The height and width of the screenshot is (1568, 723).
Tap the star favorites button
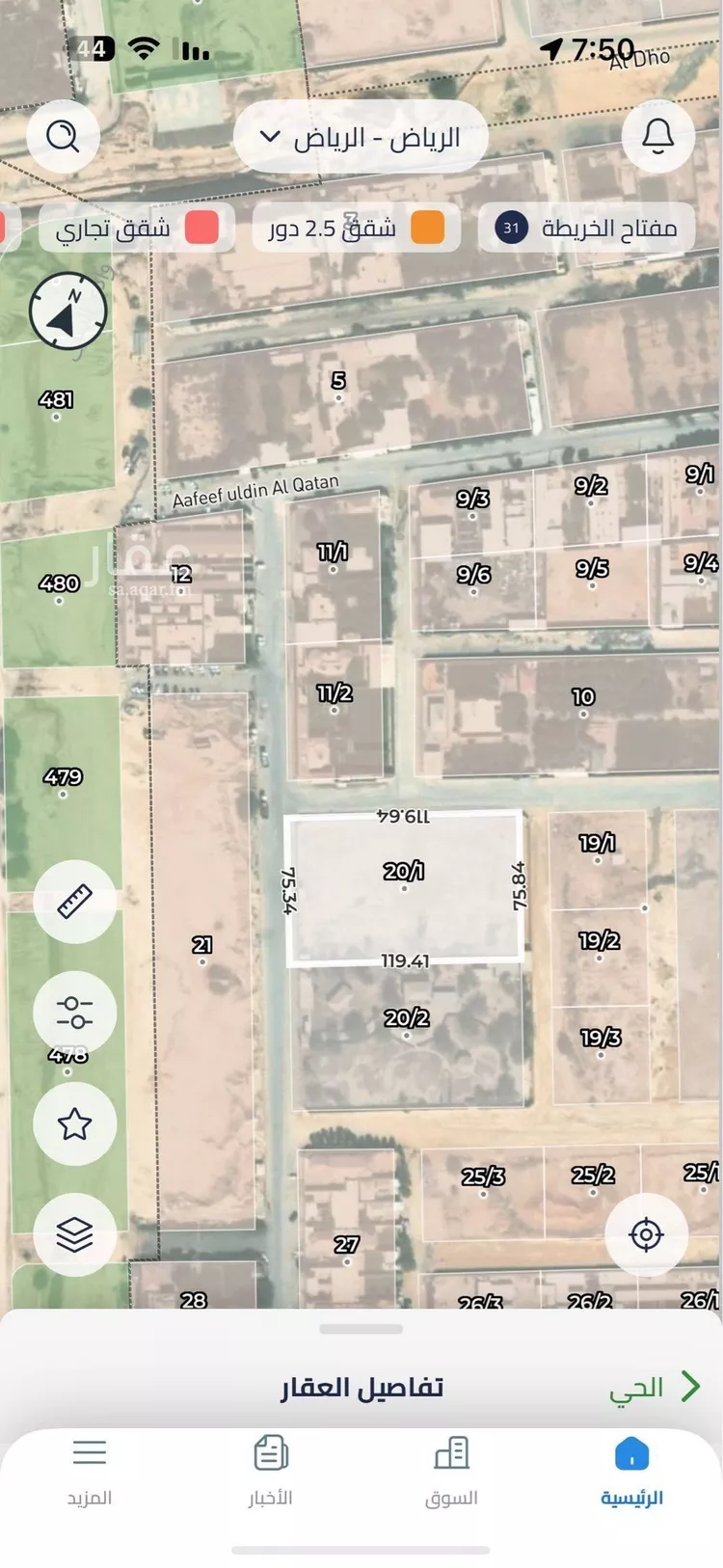[74, 1123]
